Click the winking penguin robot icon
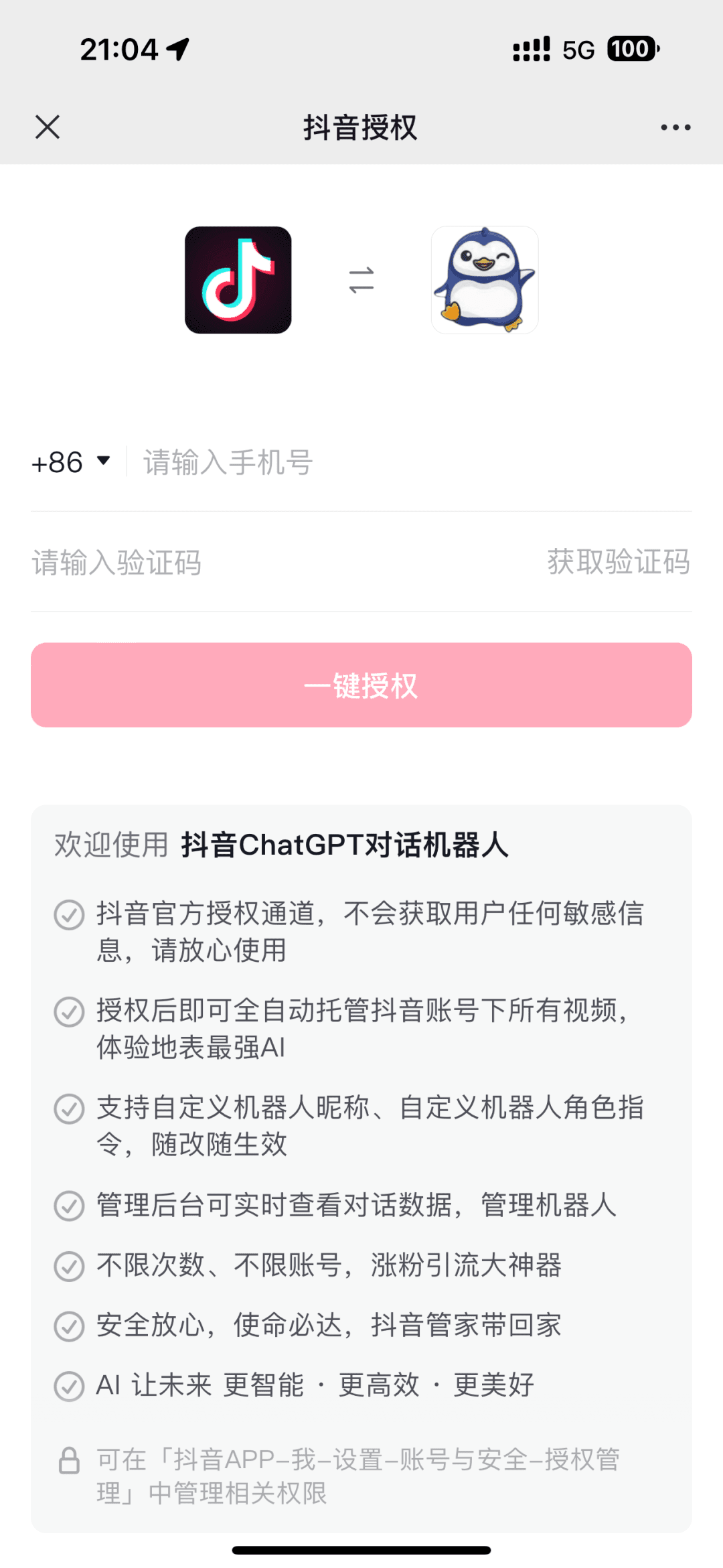 pyautogui.click(x=485, y=279)
